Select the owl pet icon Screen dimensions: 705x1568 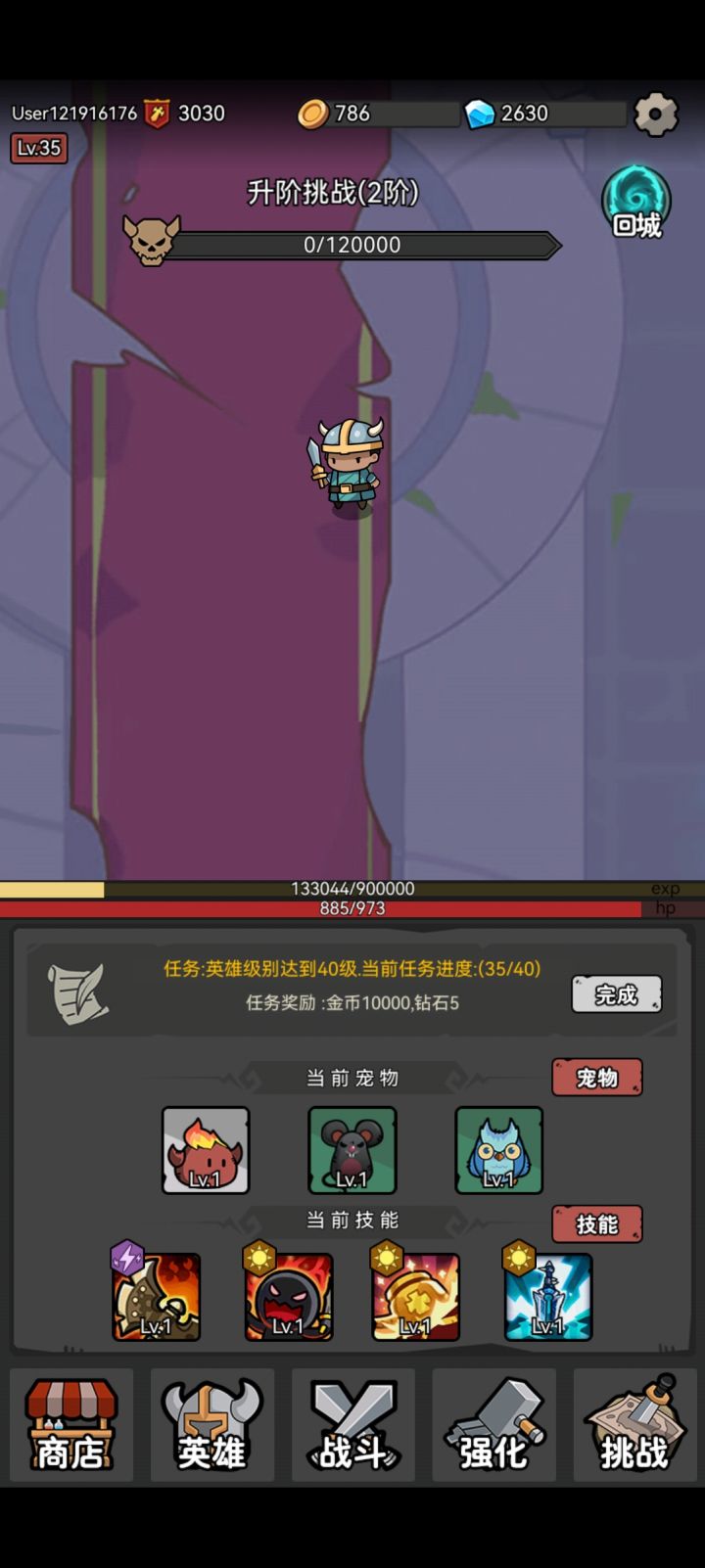point(497,1150)
